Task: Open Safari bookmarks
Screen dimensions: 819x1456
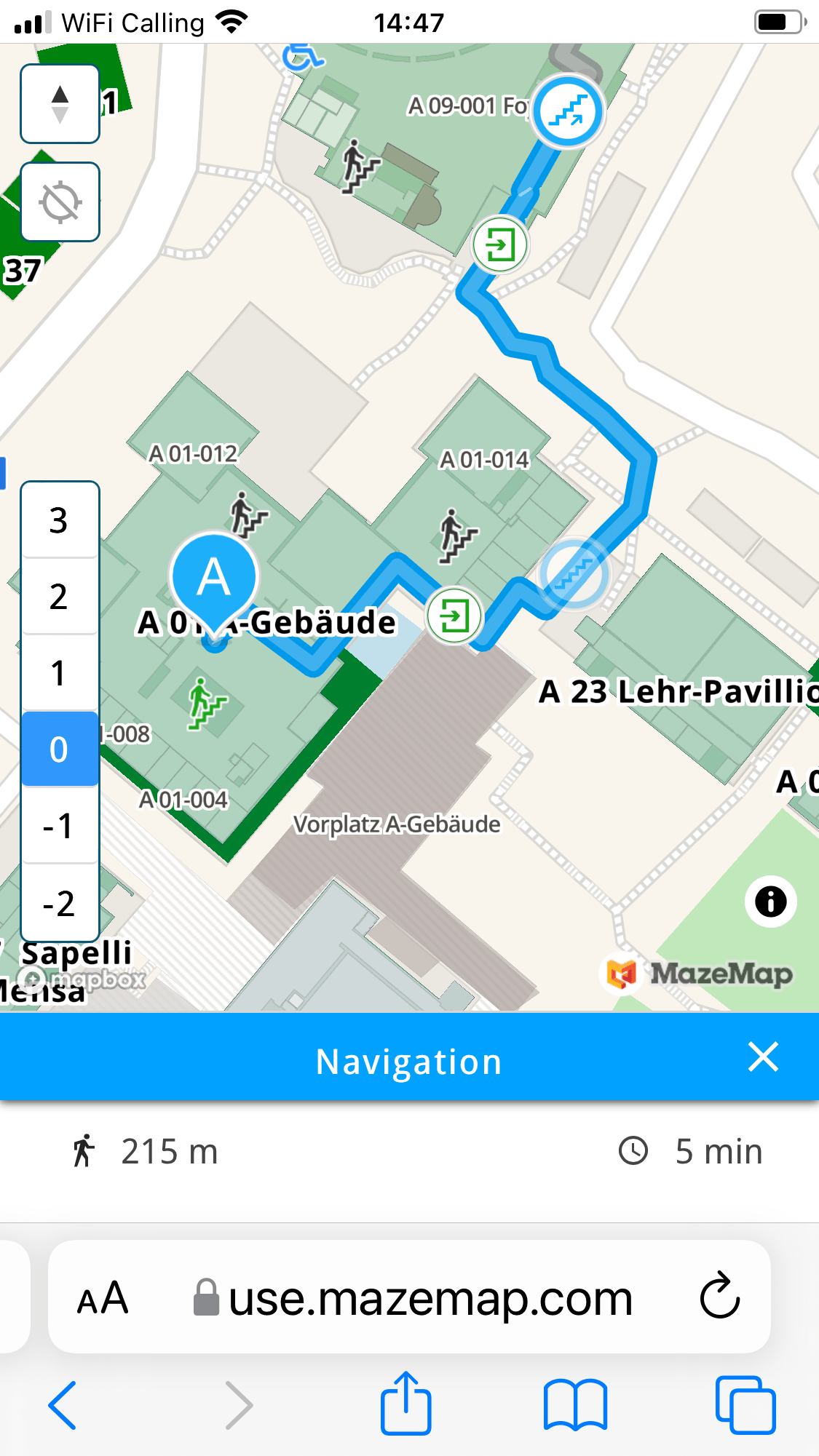Action: pyautogui.click(x=575, y=1405)
